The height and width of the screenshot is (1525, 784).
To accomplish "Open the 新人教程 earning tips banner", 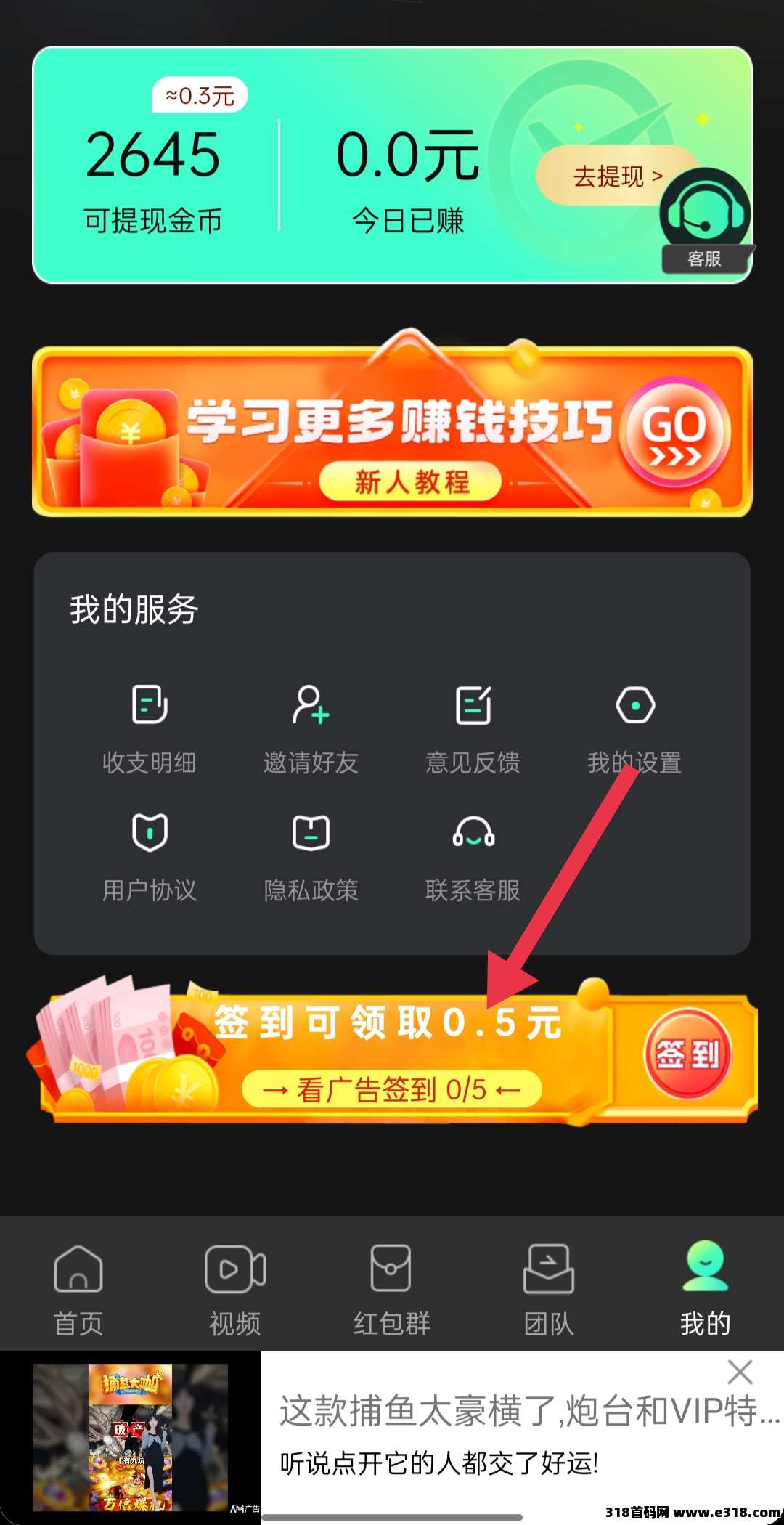I will (x=392, y=432).
